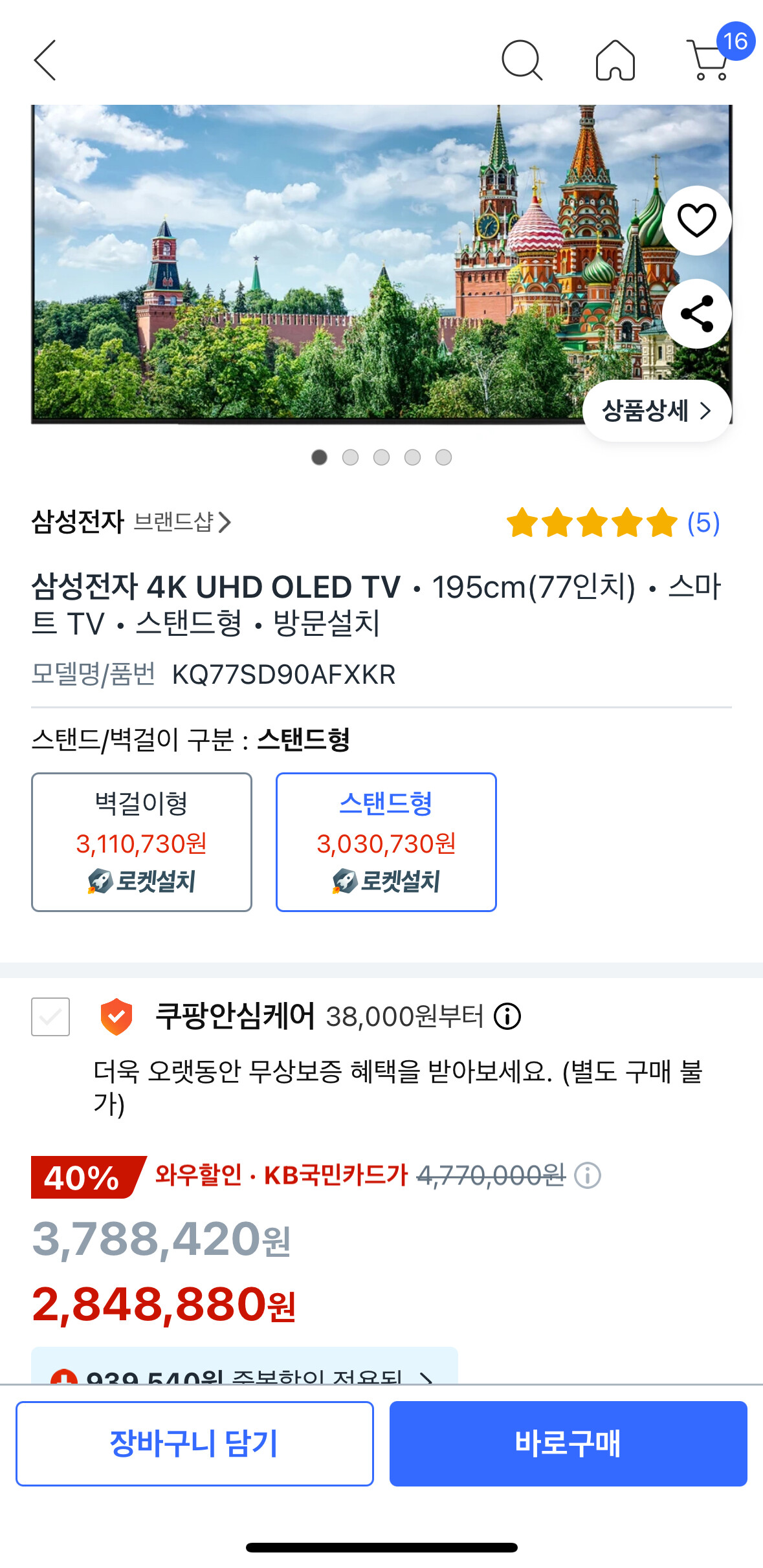Open the five-star reviews (5)

coord(613,523)
